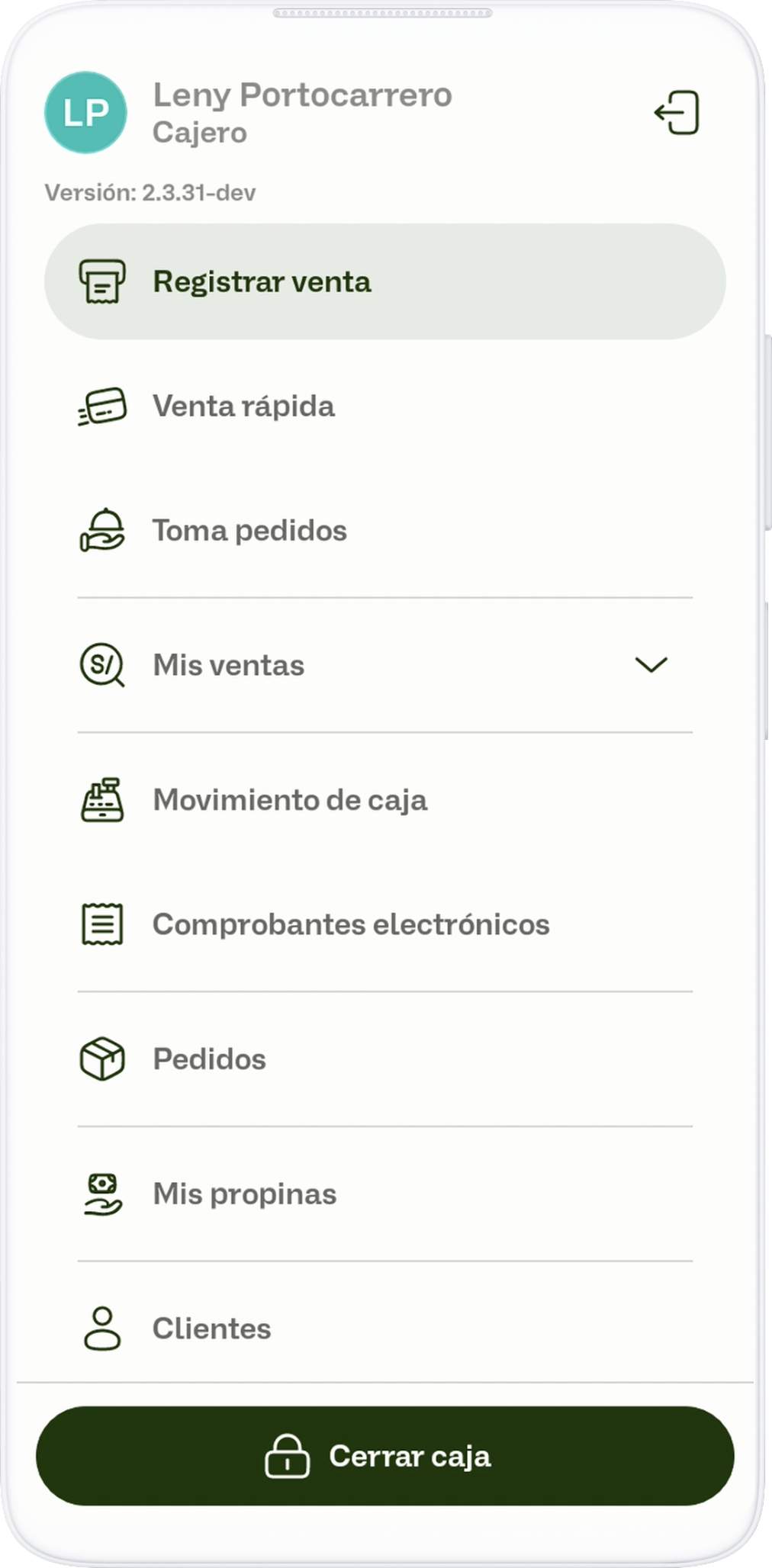Screen dimensions: 772x1568
Task: Open Comprobantes electrónicos
Action: 385,924
